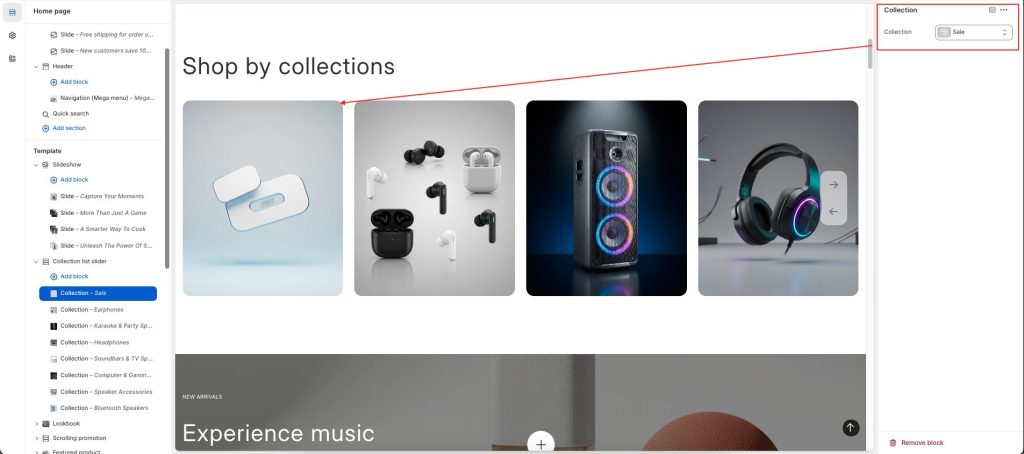Open the app embeds icon in sidebar

[12, 58]
